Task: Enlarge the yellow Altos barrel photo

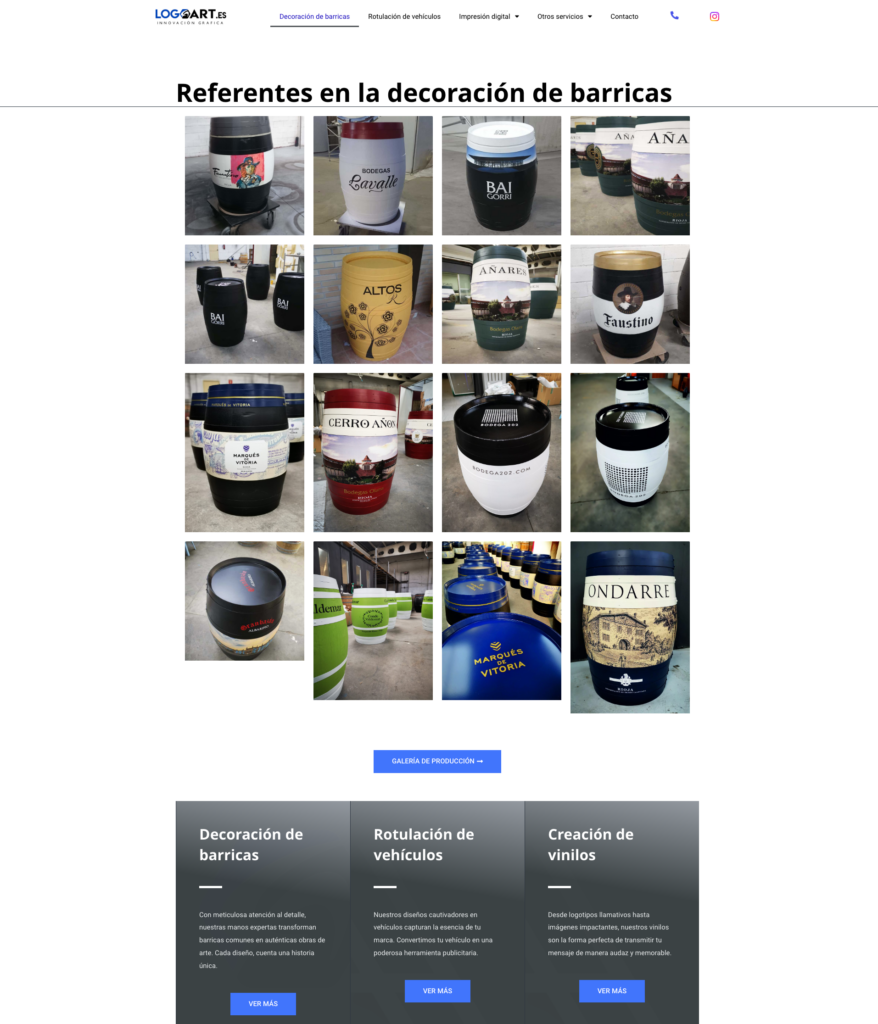Action: (373, 304)
